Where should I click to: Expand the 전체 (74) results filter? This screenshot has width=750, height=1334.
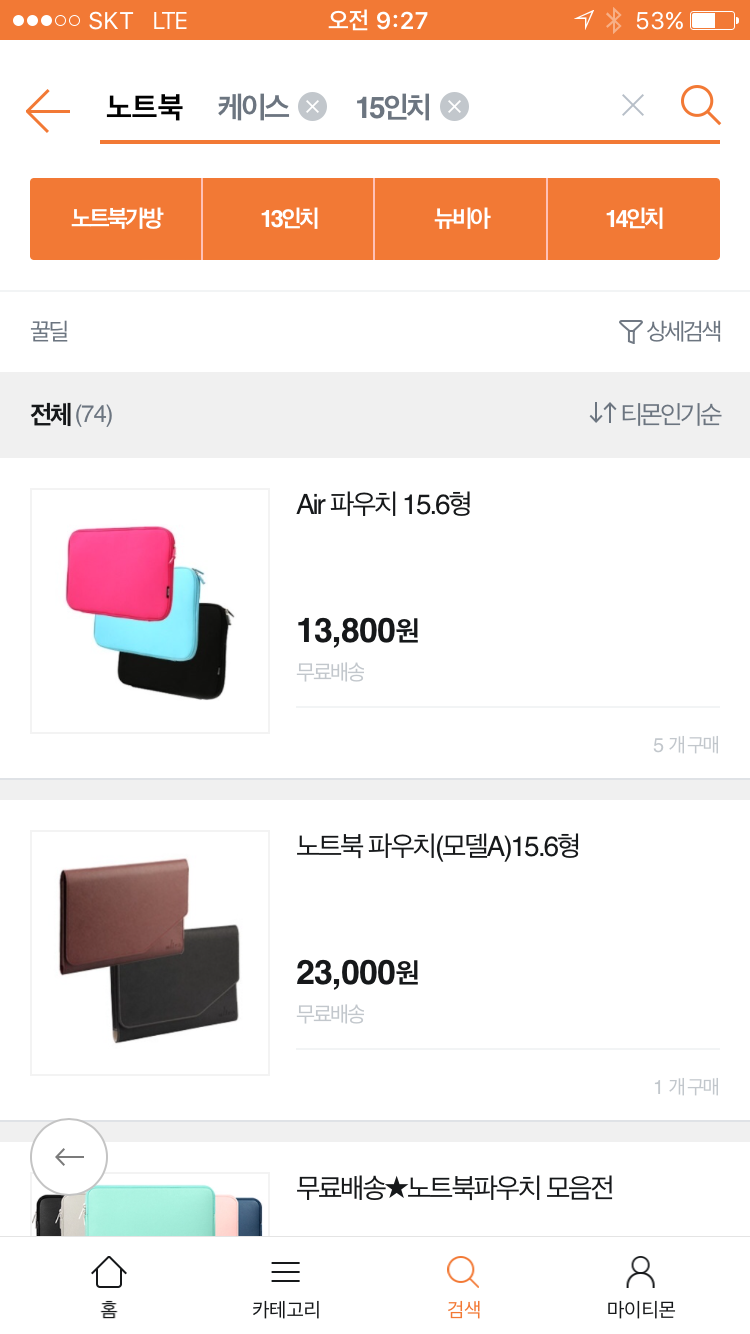coord(69,413)
